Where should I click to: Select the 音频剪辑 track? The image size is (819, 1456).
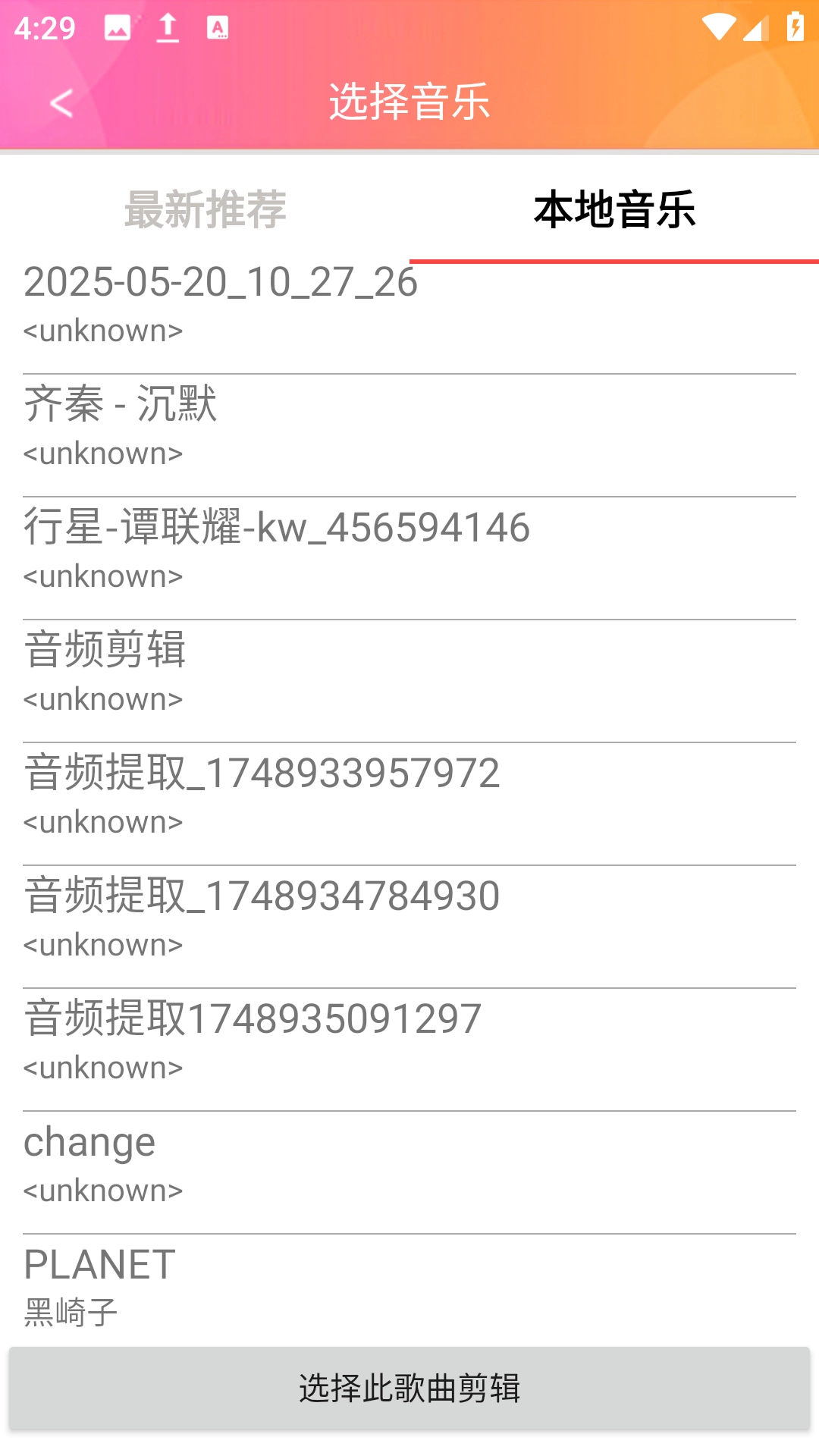[409, 673]
